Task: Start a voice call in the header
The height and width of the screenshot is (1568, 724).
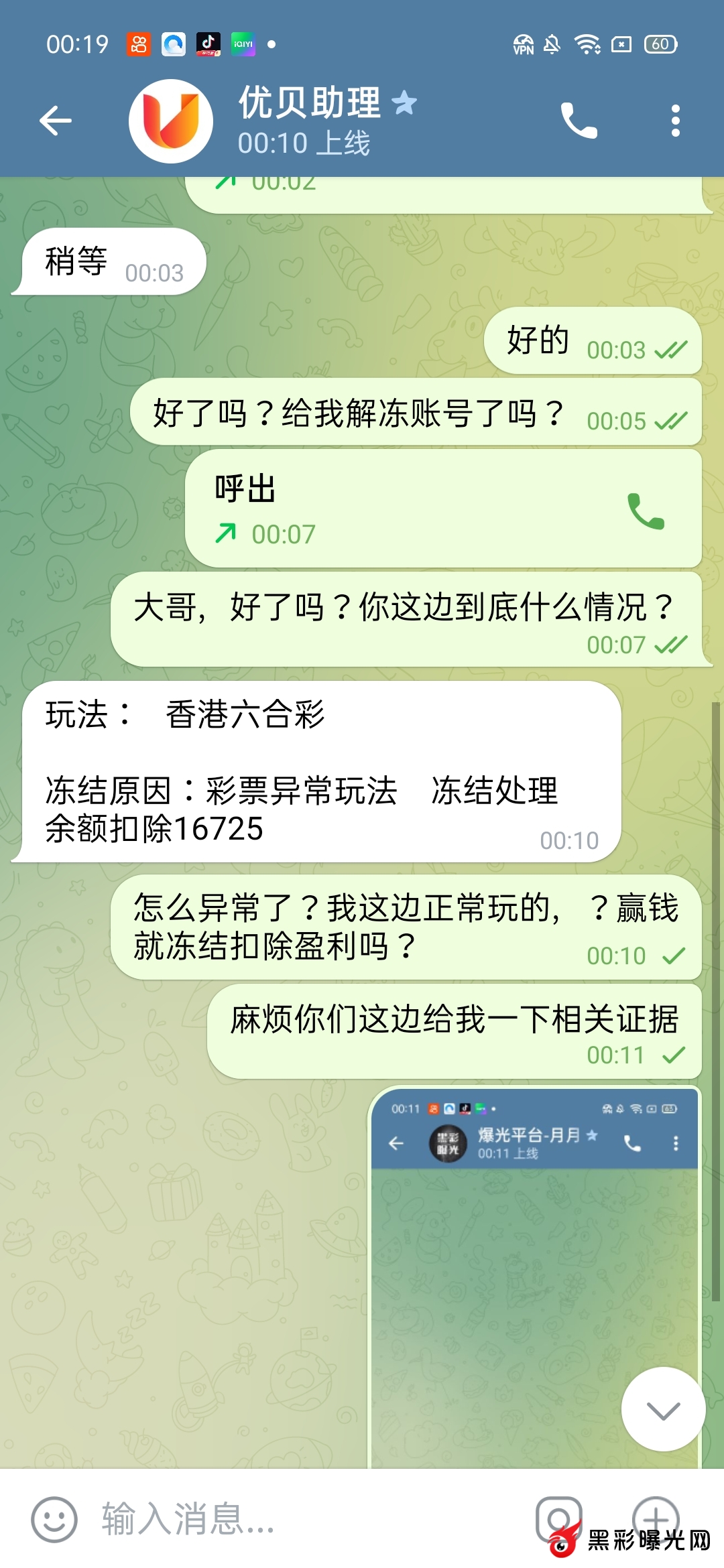Action: click(579, 121)
